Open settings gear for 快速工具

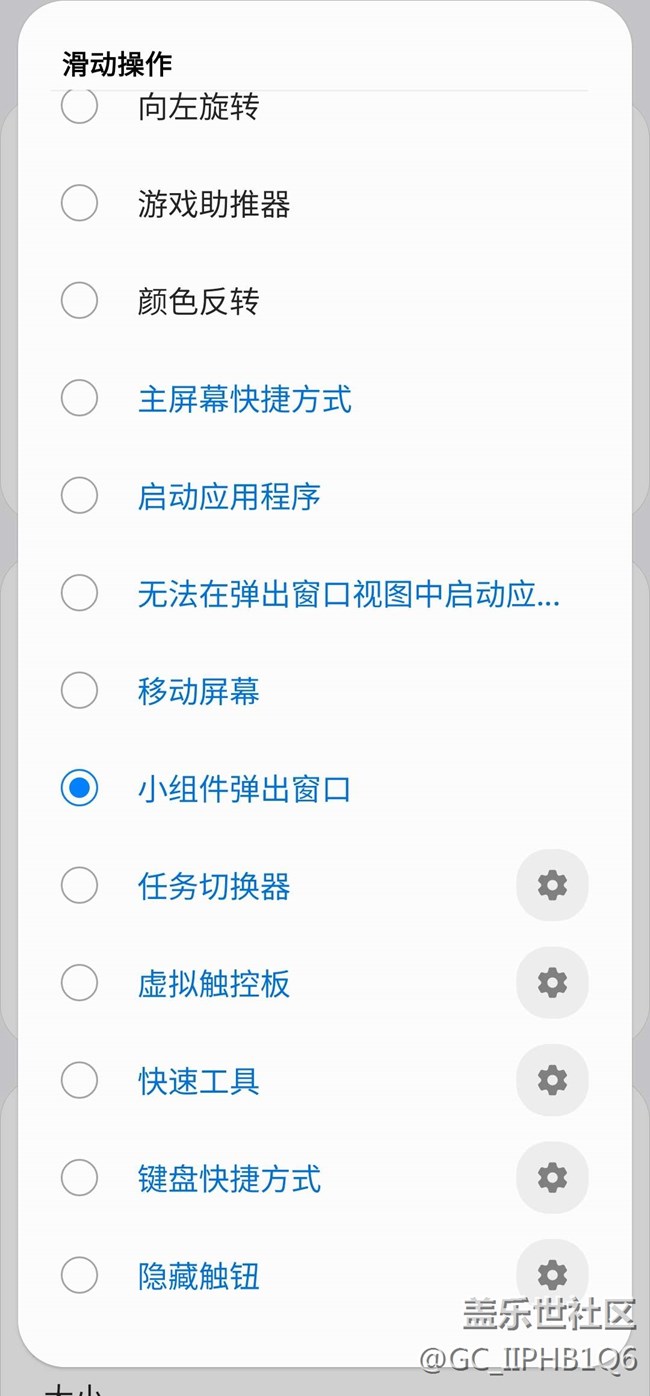pyautogui.click(x=552, y=1080)
